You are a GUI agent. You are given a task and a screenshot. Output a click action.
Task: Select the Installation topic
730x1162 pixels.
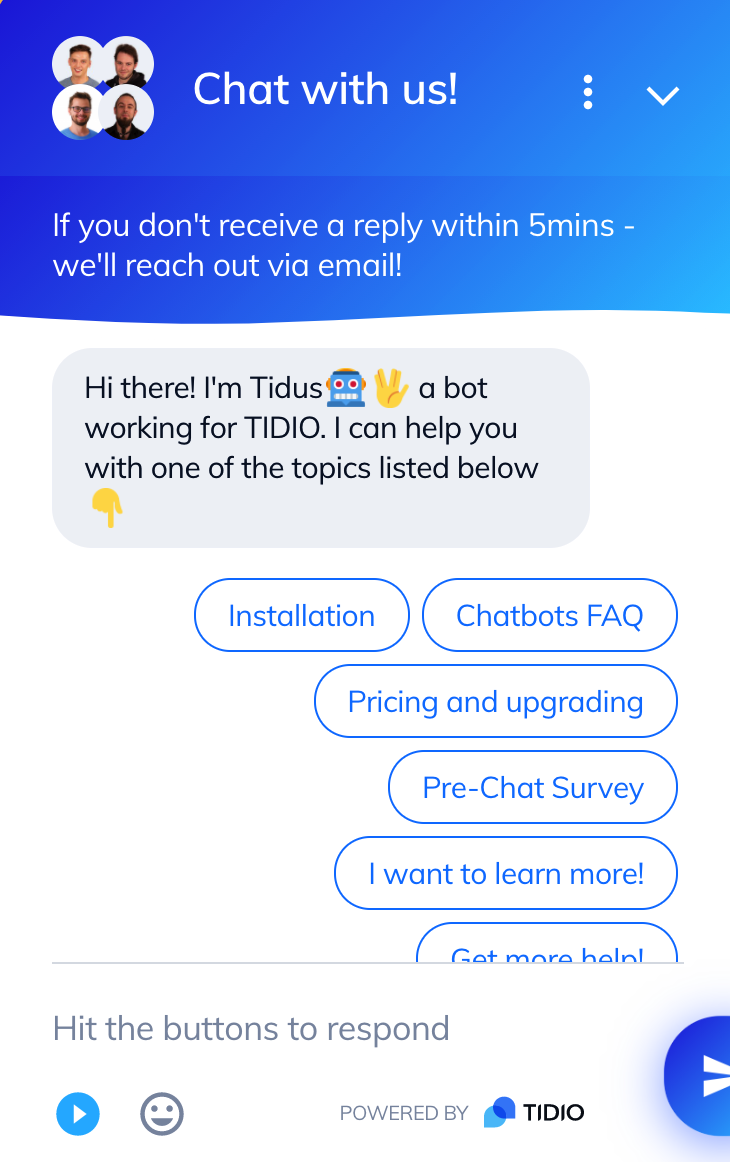[301, 616]
